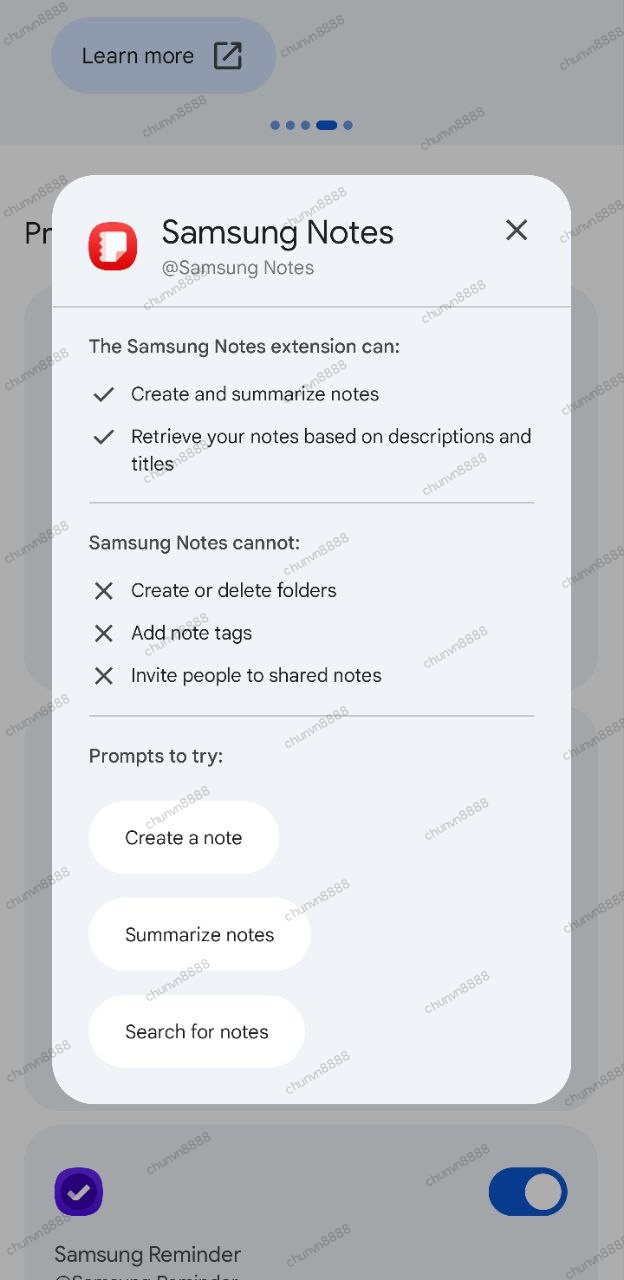Select the 'Summarize notes' prompt chip
Image resolution: width=624 pixels, height=1280 pixels.
(199, 935)
